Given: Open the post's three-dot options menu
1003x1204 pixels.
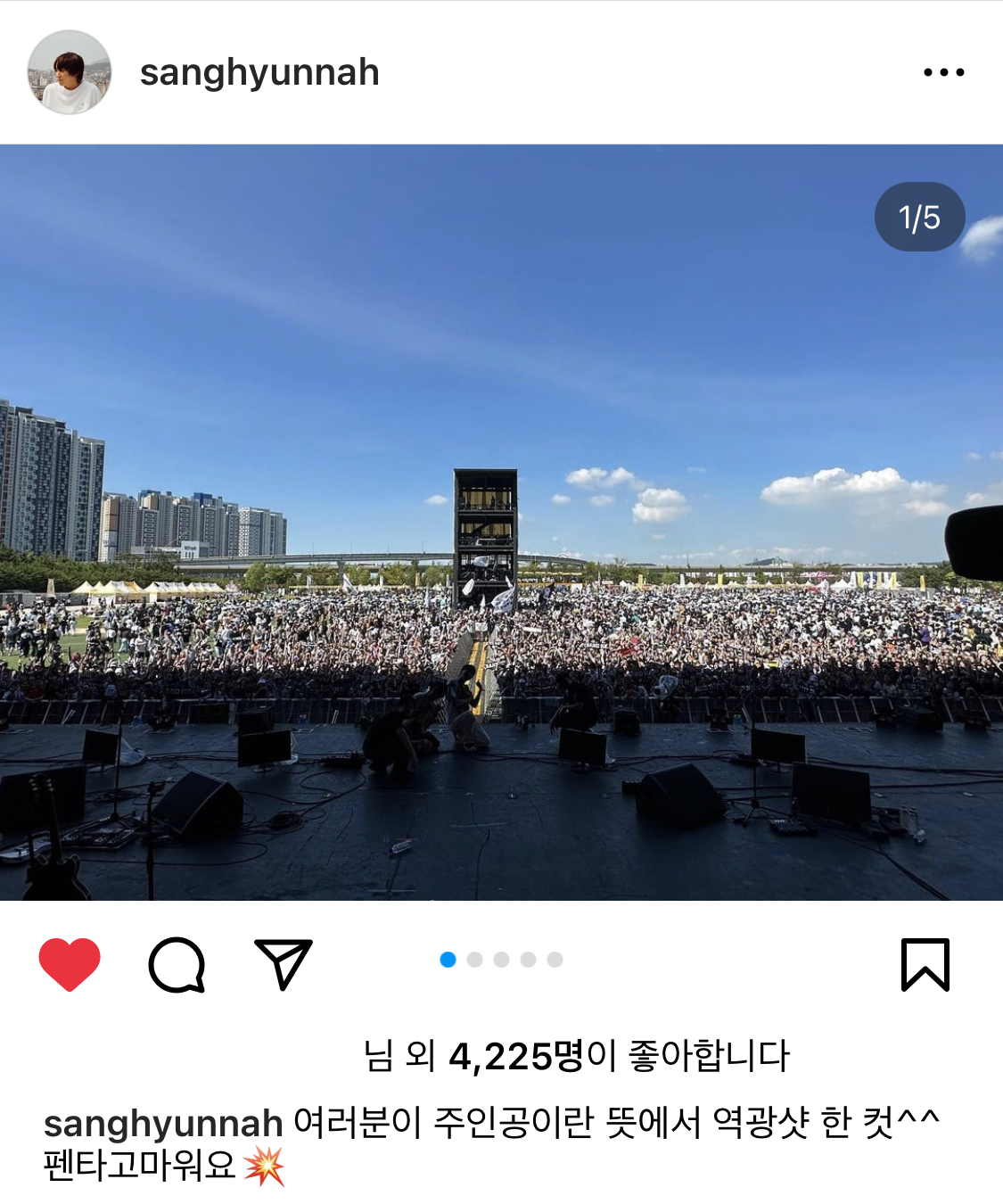Looking at the screenshot, I should [x=943, y=72].
